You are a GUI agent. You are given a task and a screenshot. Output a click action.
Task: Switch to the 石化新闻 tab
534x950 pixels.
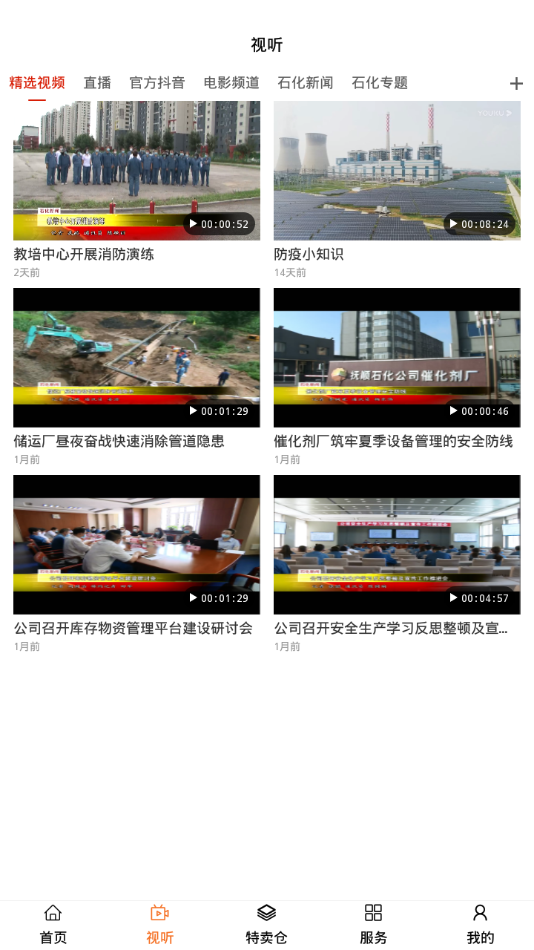click(x=305, y=82)
